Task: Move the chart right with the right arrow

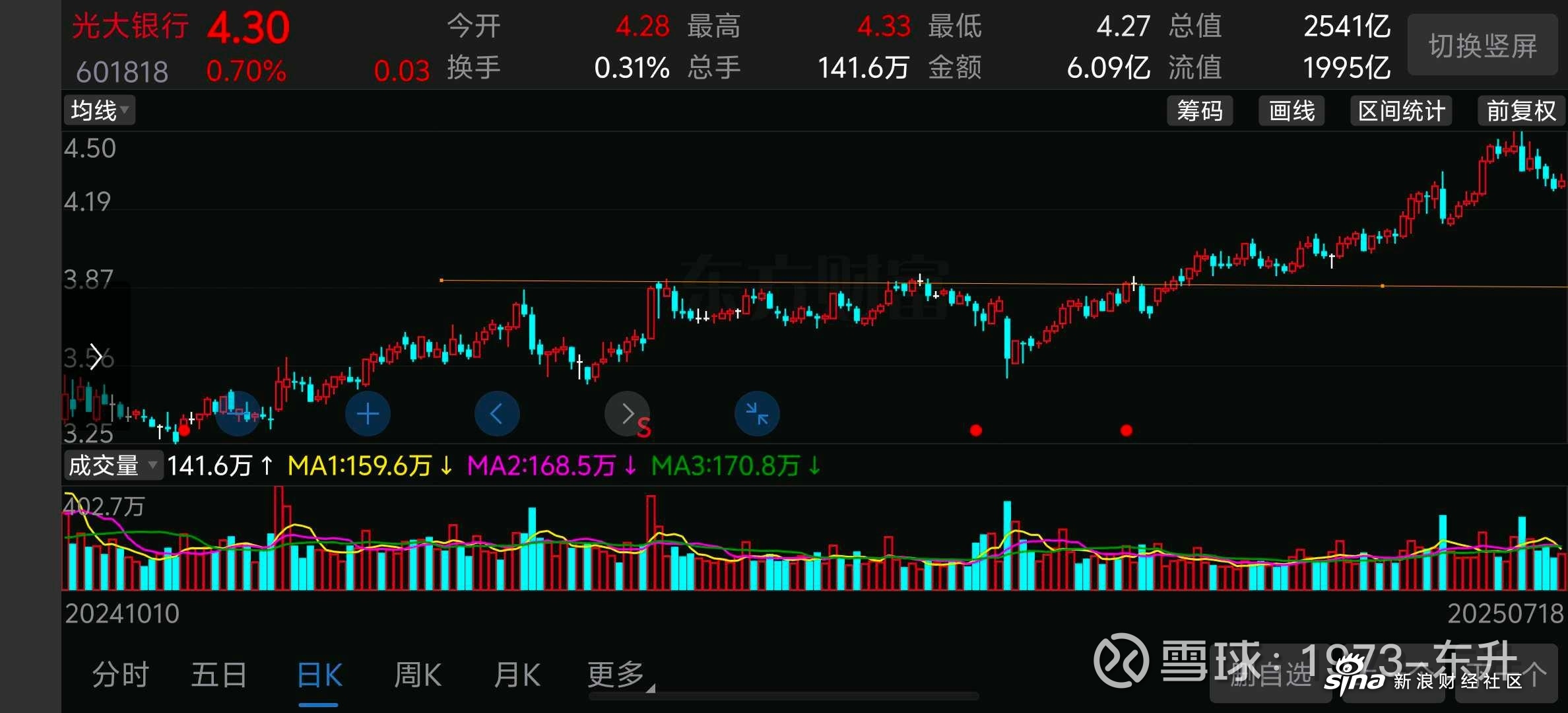Action: [627, 414]
